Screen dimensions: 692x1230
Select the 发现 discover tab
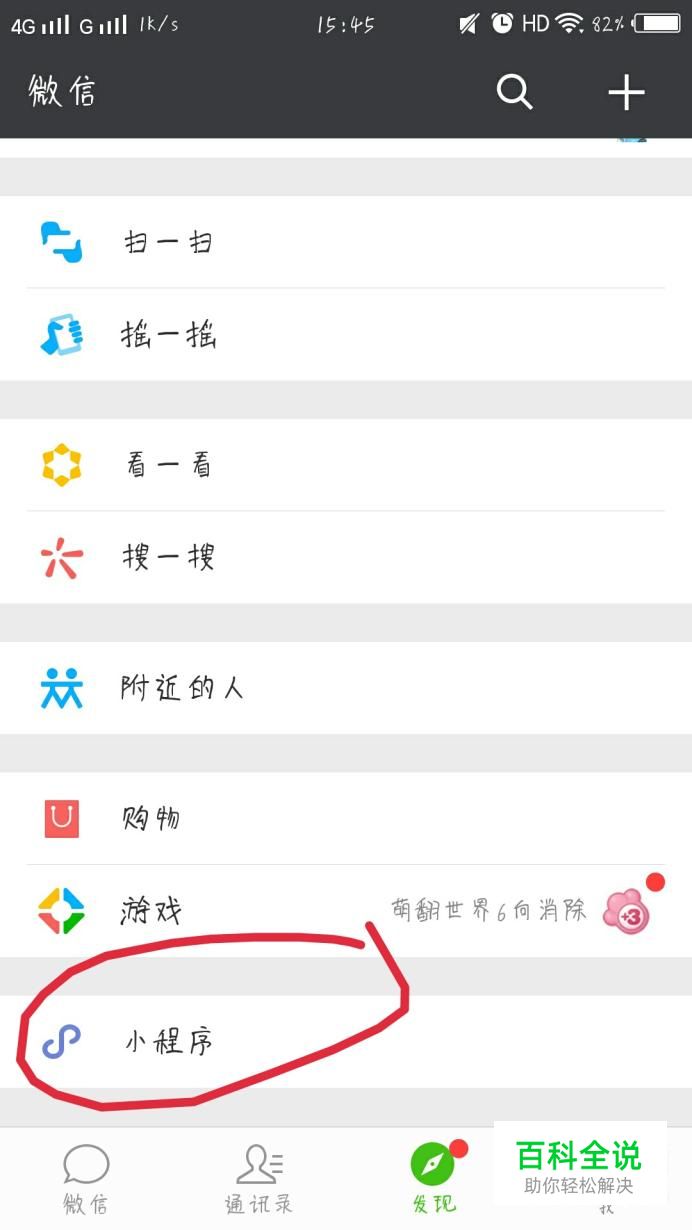pos(433,1180)
